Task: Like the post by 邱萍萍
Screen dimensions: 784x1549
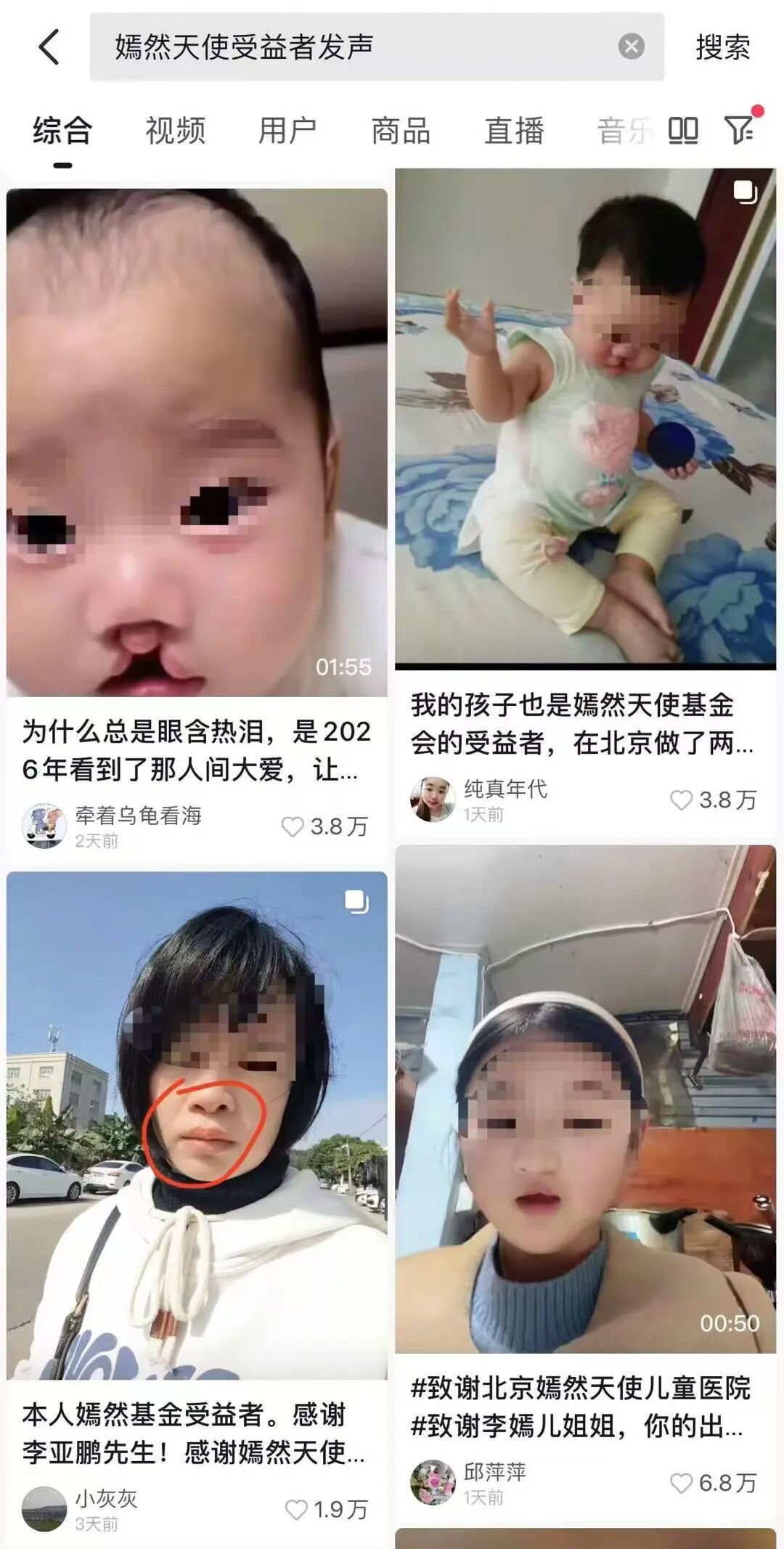Action: tap(681, 1483)
